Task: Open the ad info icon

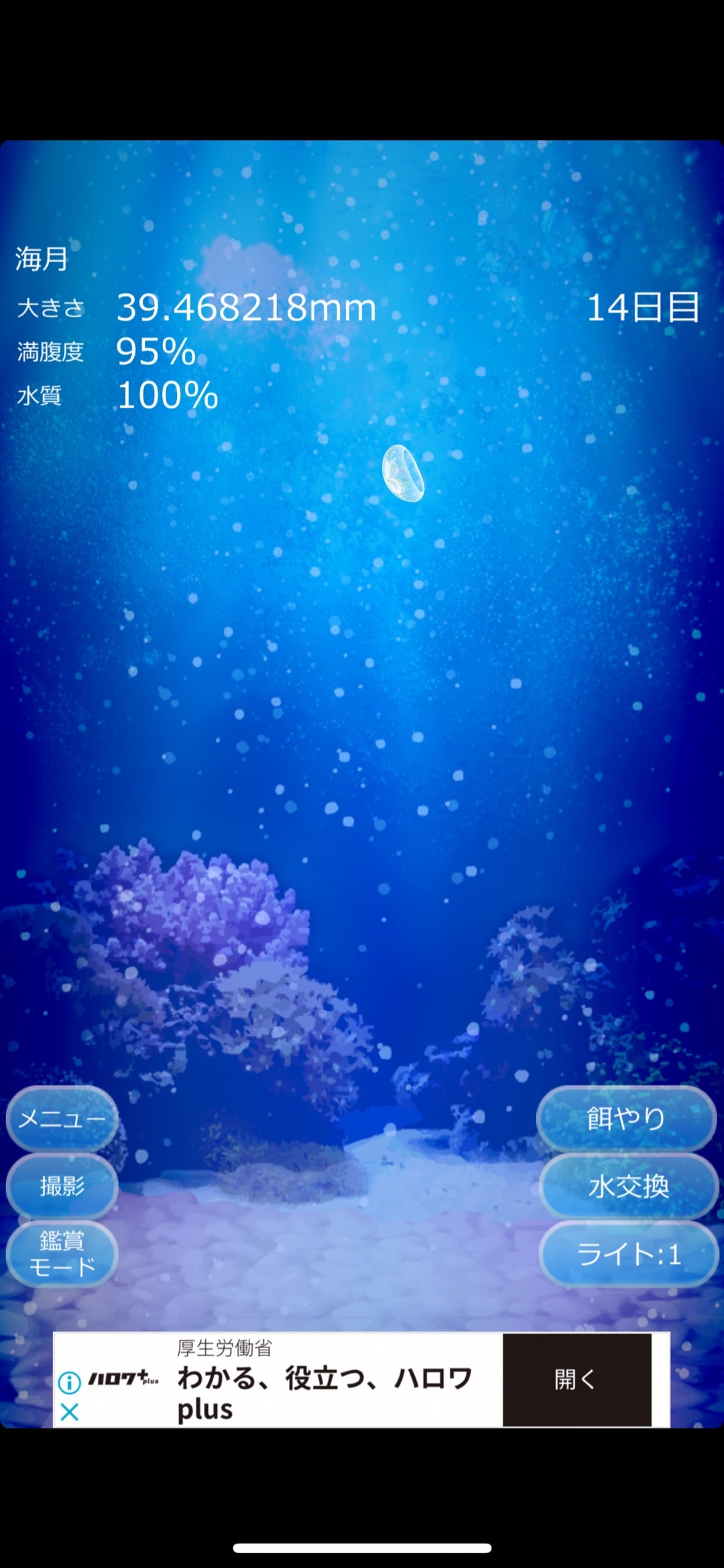Action: coord(69,1382)
